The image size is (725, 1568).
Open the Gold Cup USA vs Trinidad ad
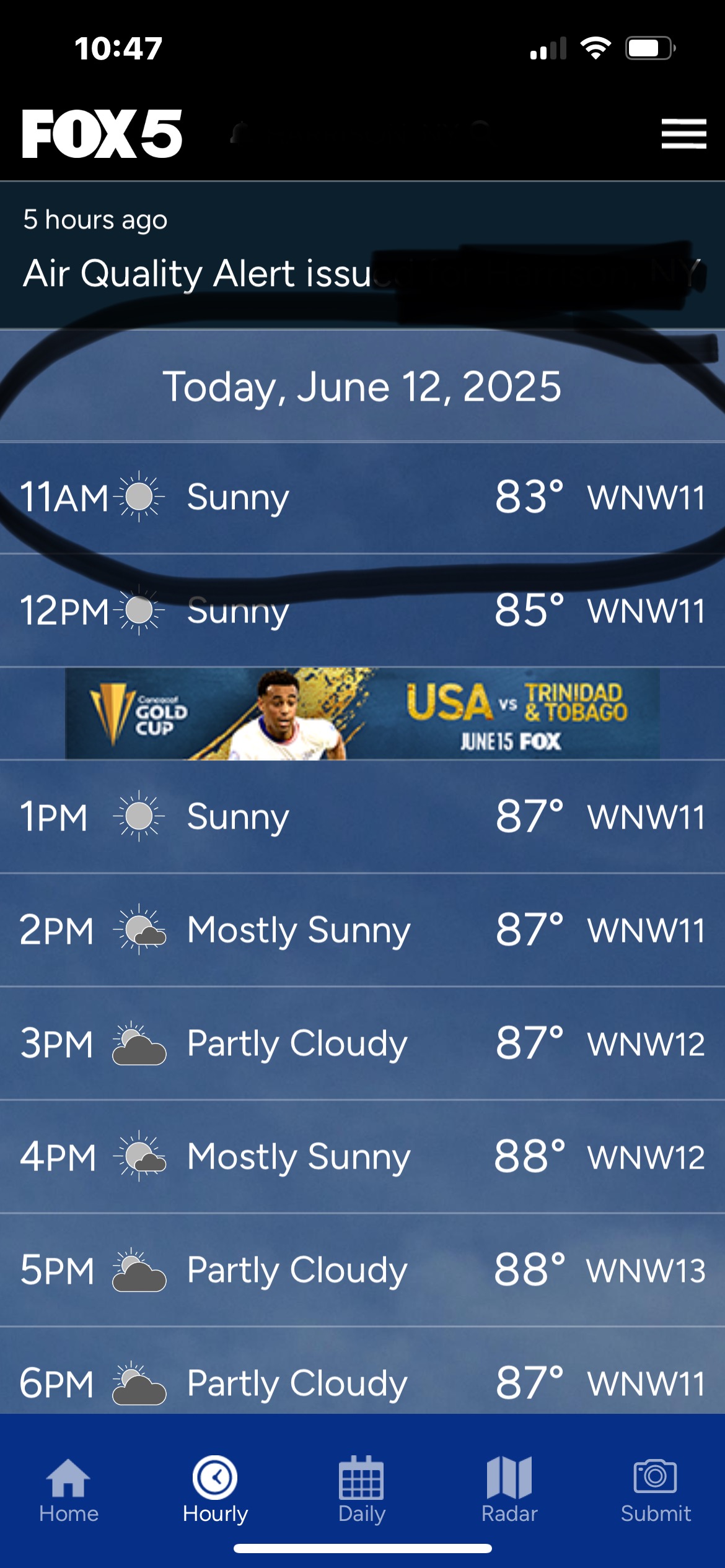(x=362, y=713)
